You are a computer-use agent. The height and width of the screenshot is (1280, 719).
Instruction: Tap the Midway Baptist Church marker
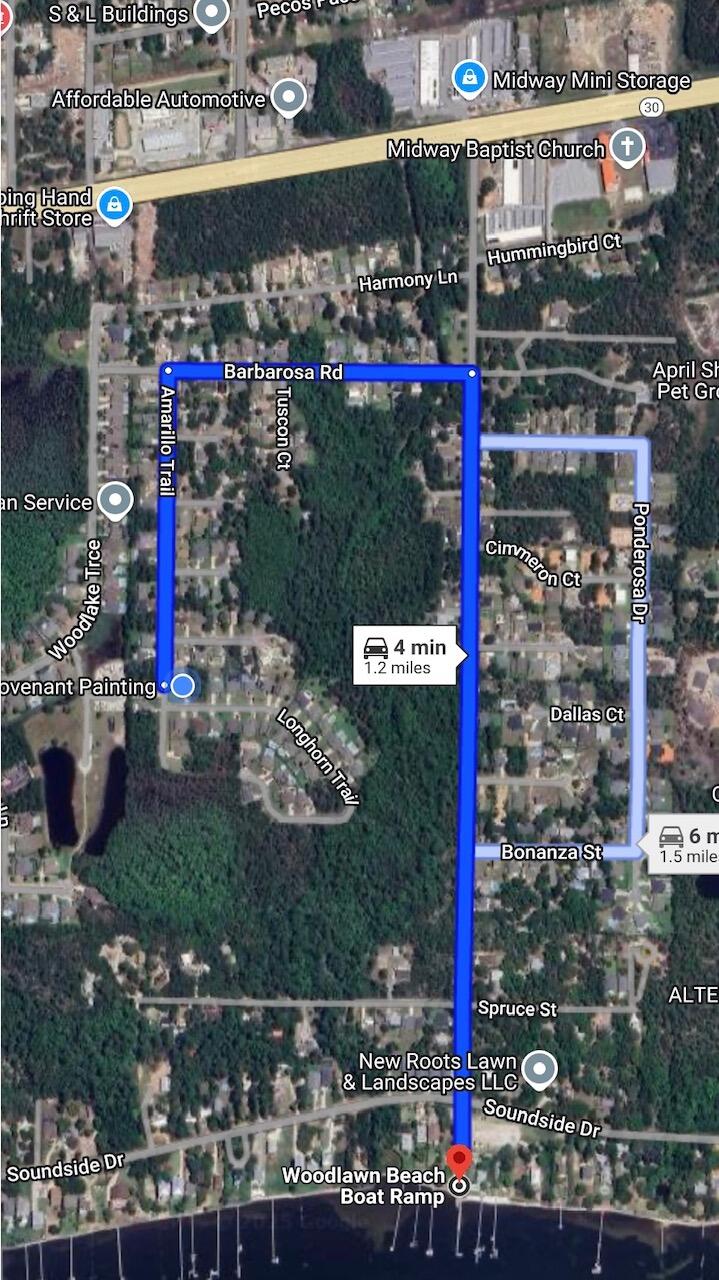pos(628,146)
